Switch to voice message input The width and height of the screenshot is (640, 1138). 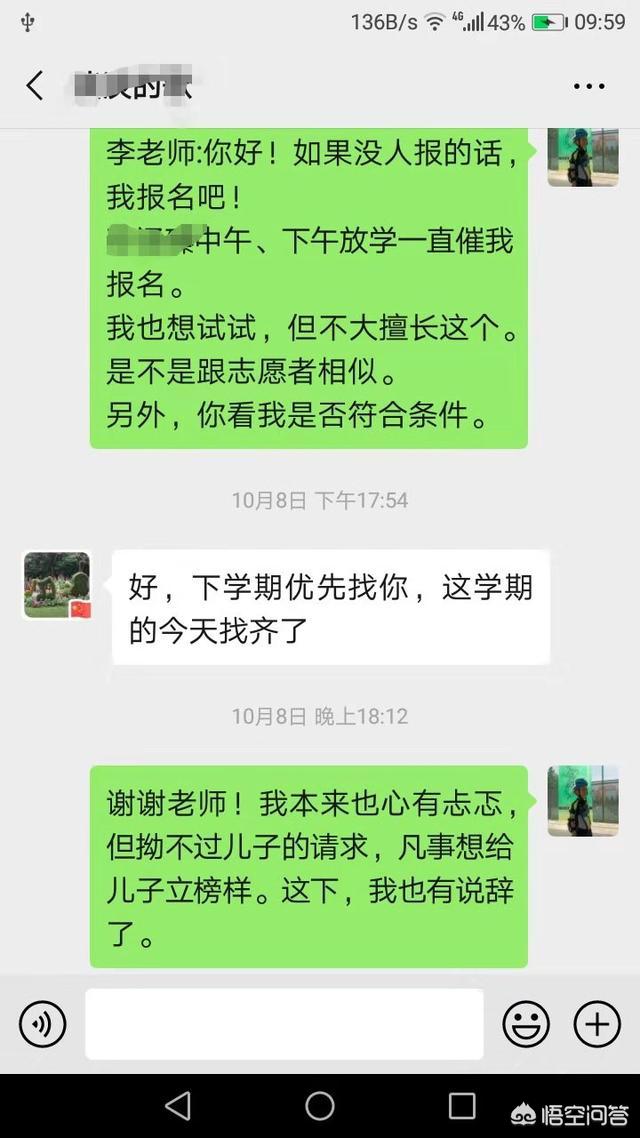coord(42,1024)
